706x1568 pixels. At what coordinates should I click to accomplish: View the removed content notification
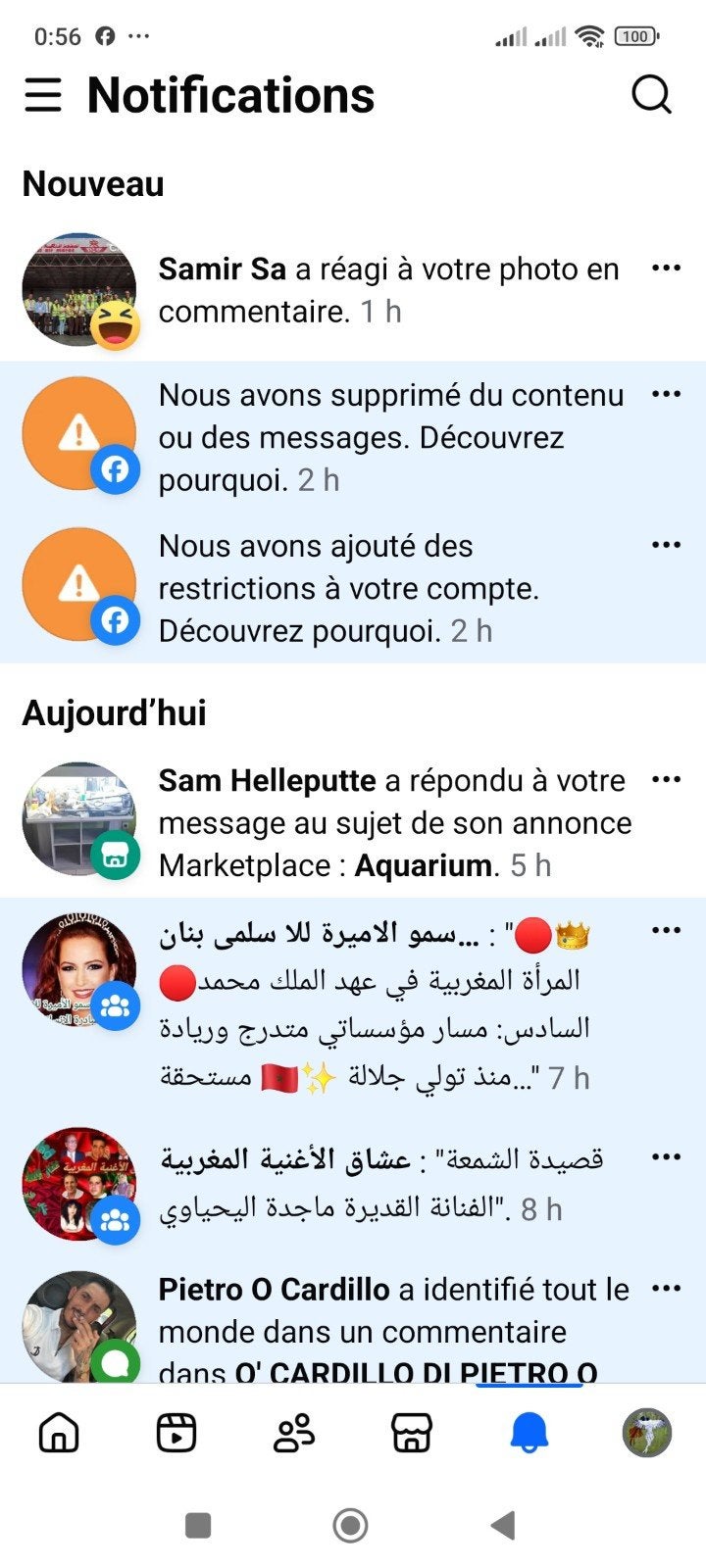tap(353, 437)
